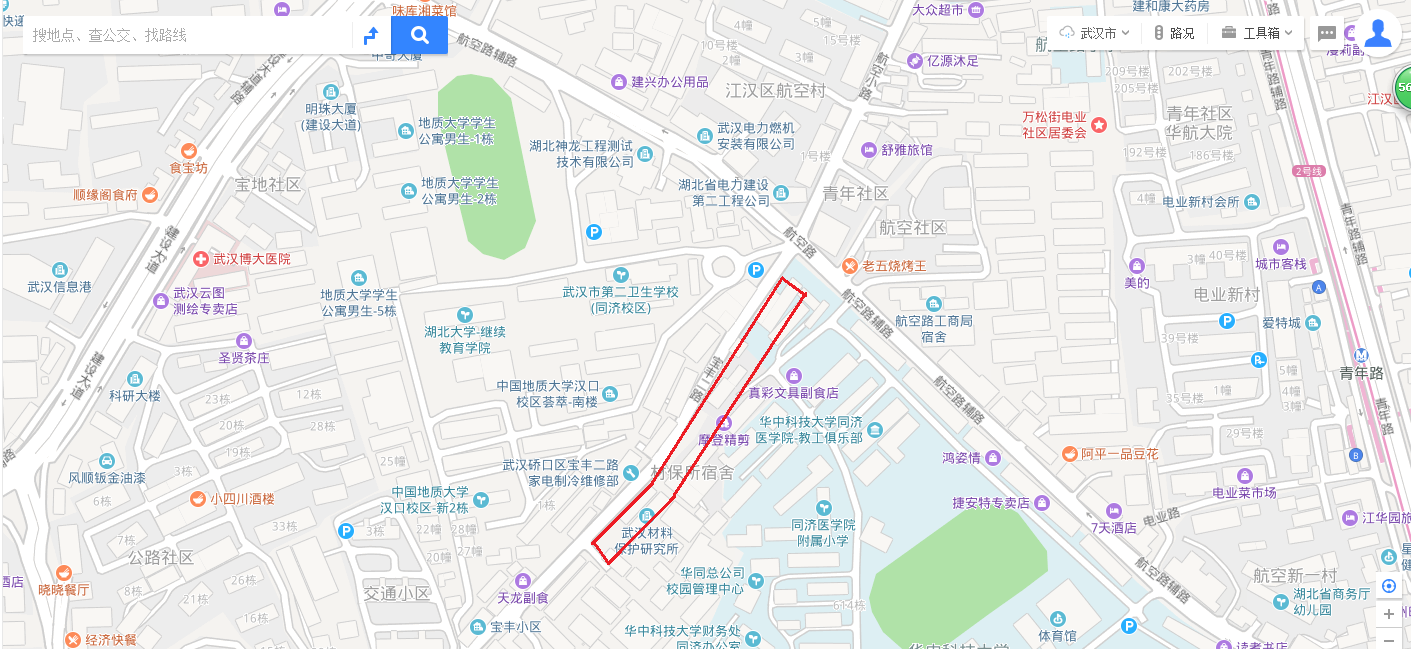Open the messages chat bubble icon
Image resolution: width=1411 pixels, height=649 pixels.
(1327, 33)
